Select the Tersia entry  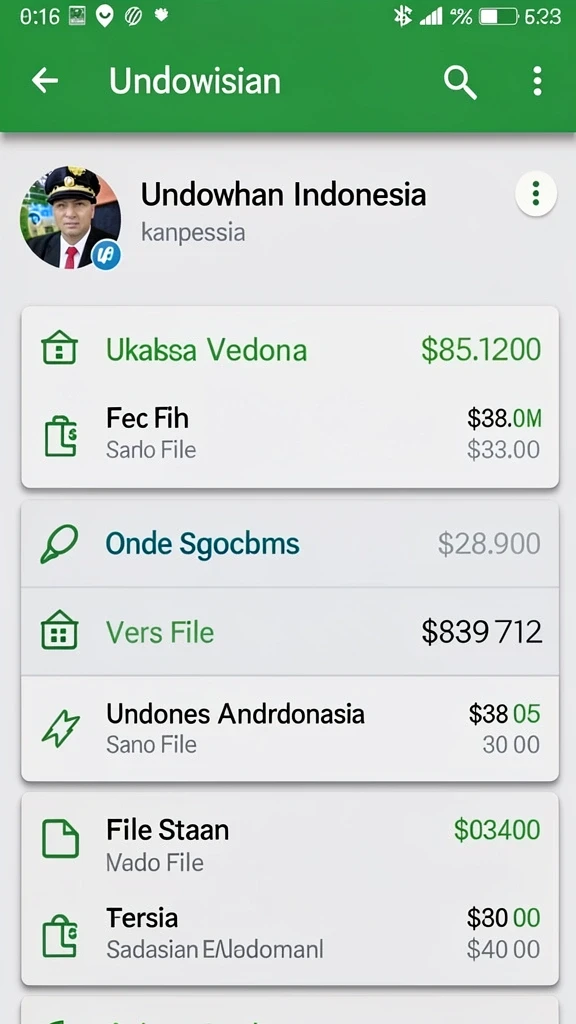290,934
